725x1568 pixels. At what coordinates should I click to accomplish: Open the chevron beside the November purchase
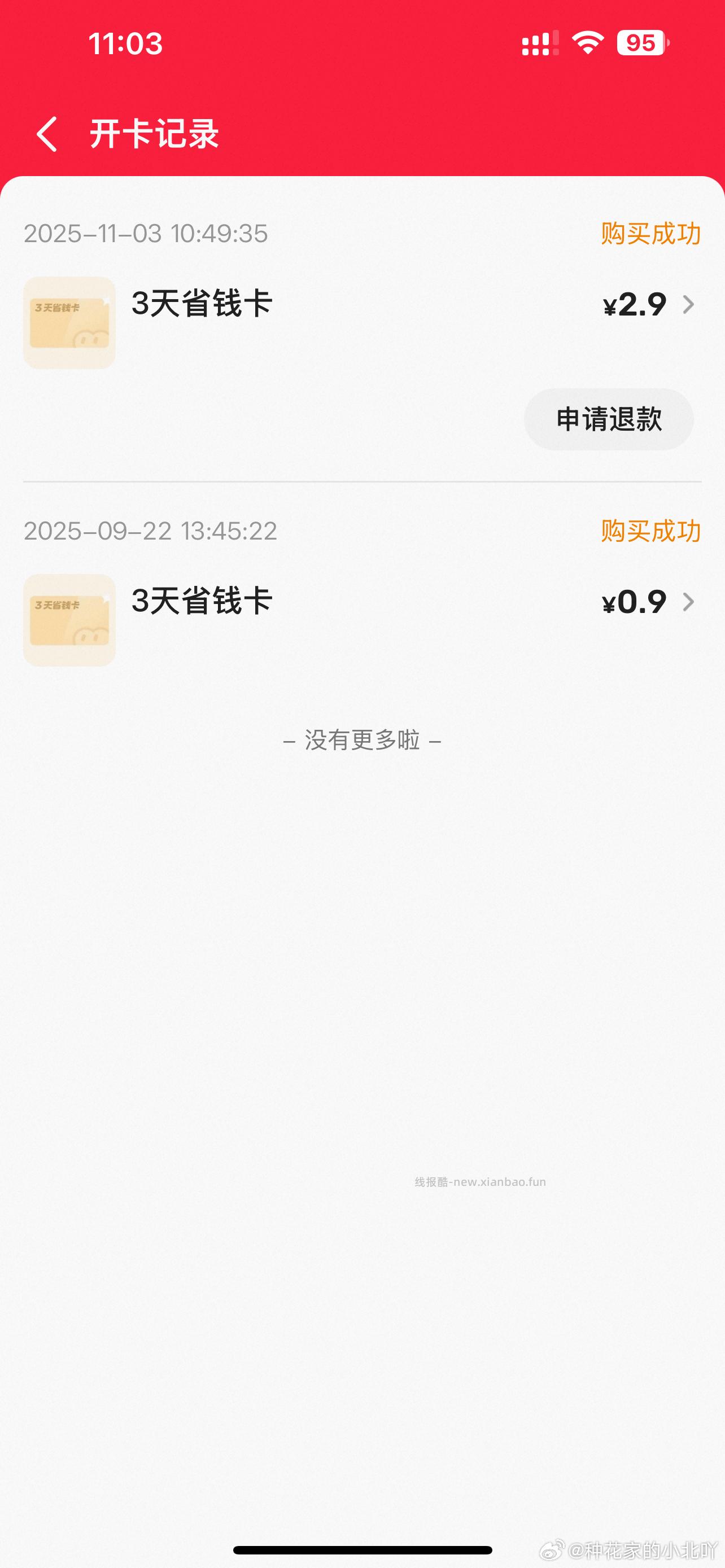point(688,306)
